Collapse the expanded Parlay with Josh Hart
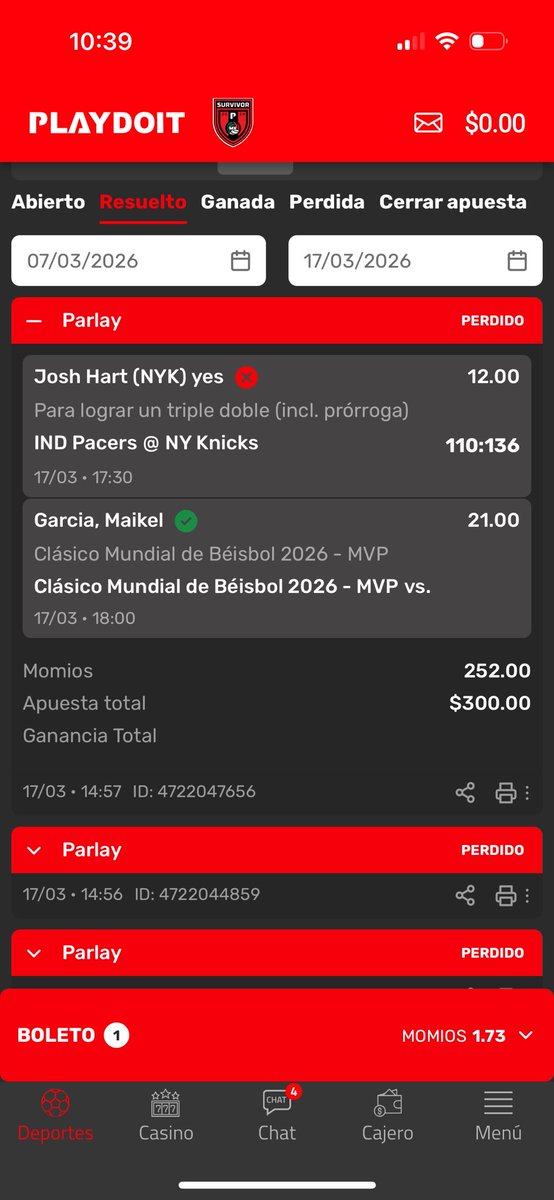This screenshot has height=1200, width=554. pos(35,321)
